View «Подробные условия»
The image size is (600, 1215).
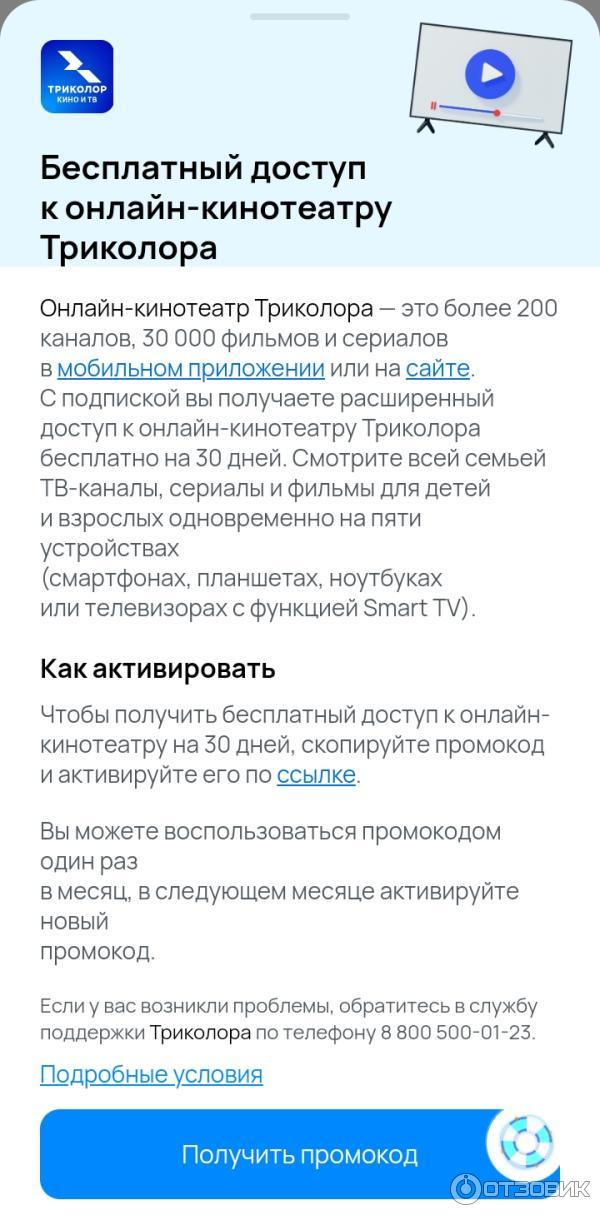tap(151, 1075)
